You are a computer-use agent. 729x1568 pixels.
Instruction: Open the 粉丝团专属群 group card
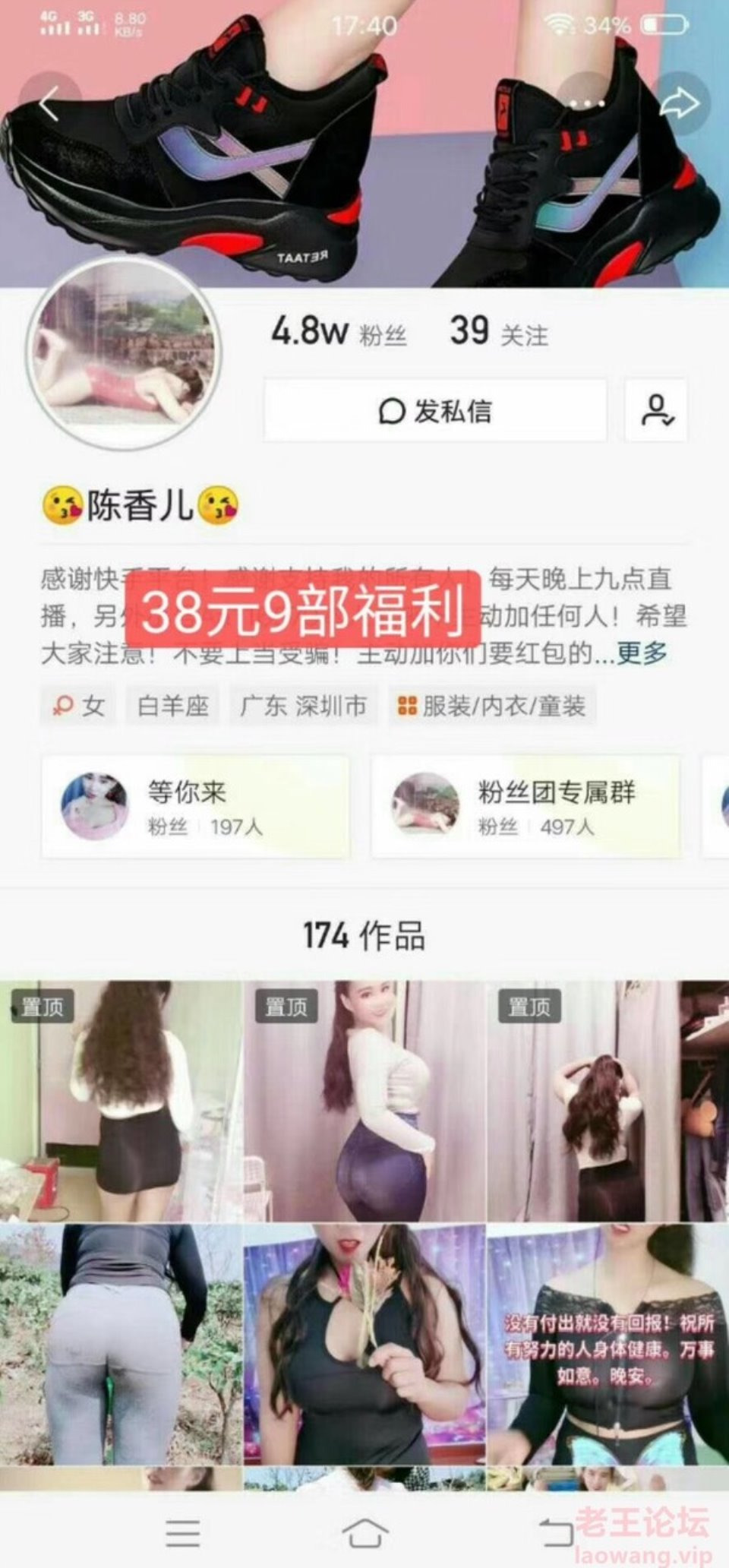point(525,807)
